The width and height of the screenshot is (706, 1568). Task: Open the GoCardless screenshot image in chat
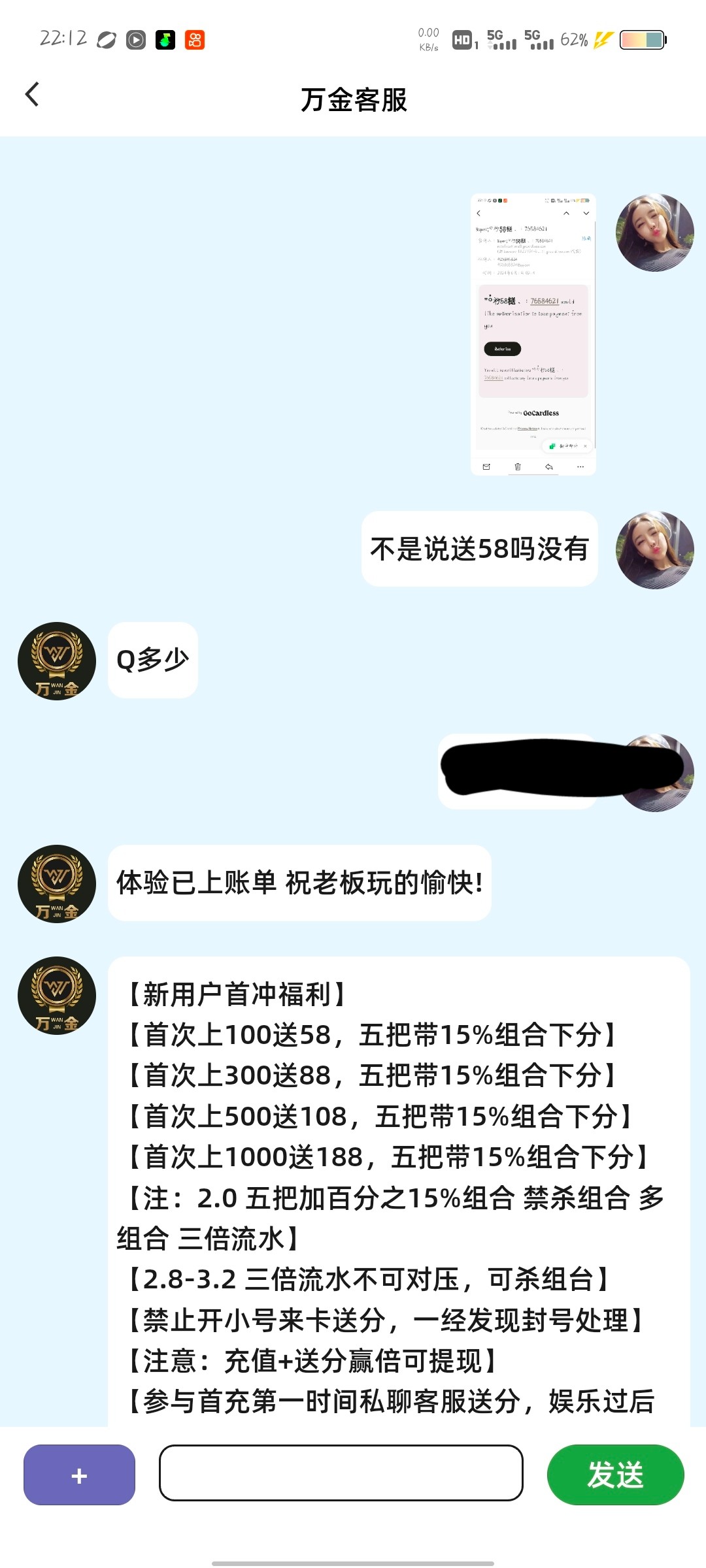pyautogui.click(x=533, y=335)
